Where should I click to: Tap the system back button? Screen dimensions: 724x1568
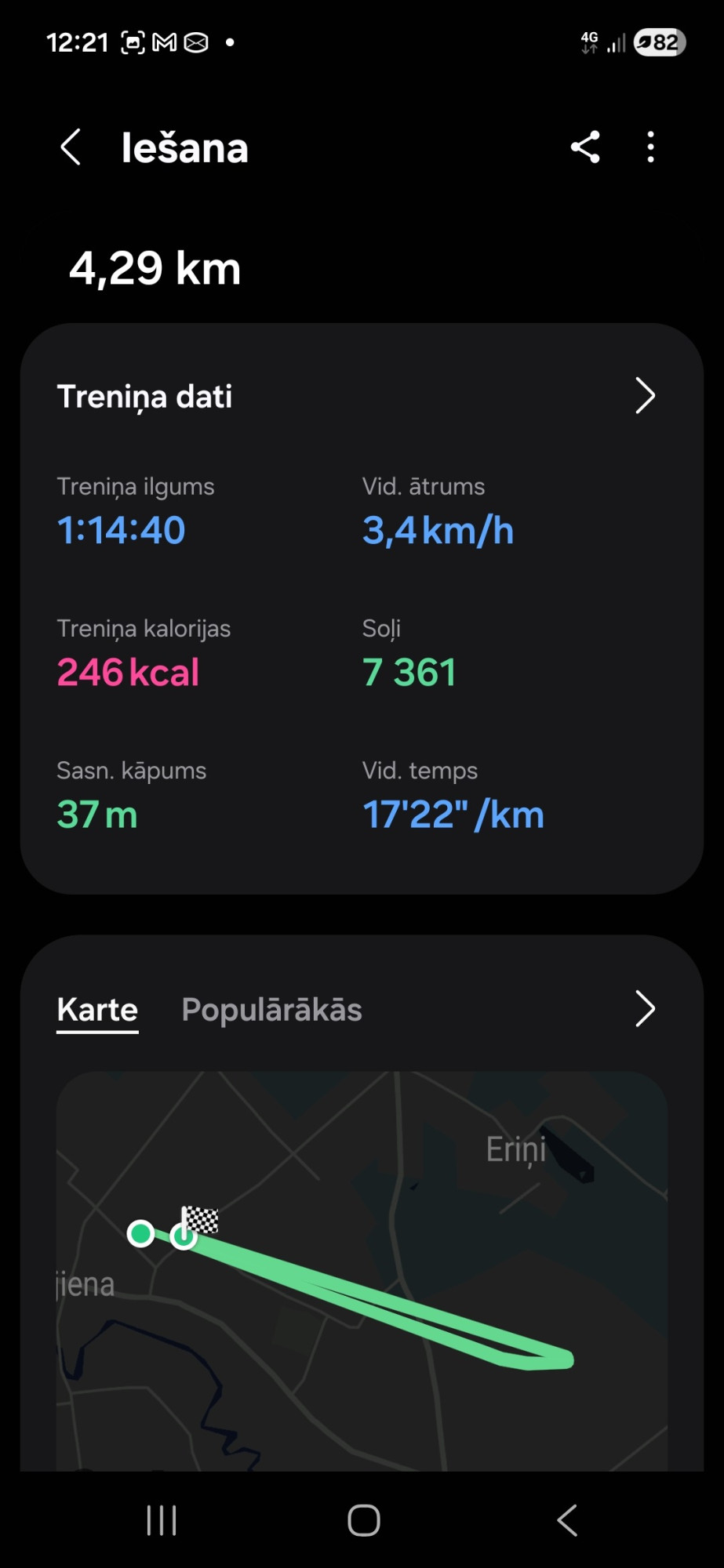567,1521
